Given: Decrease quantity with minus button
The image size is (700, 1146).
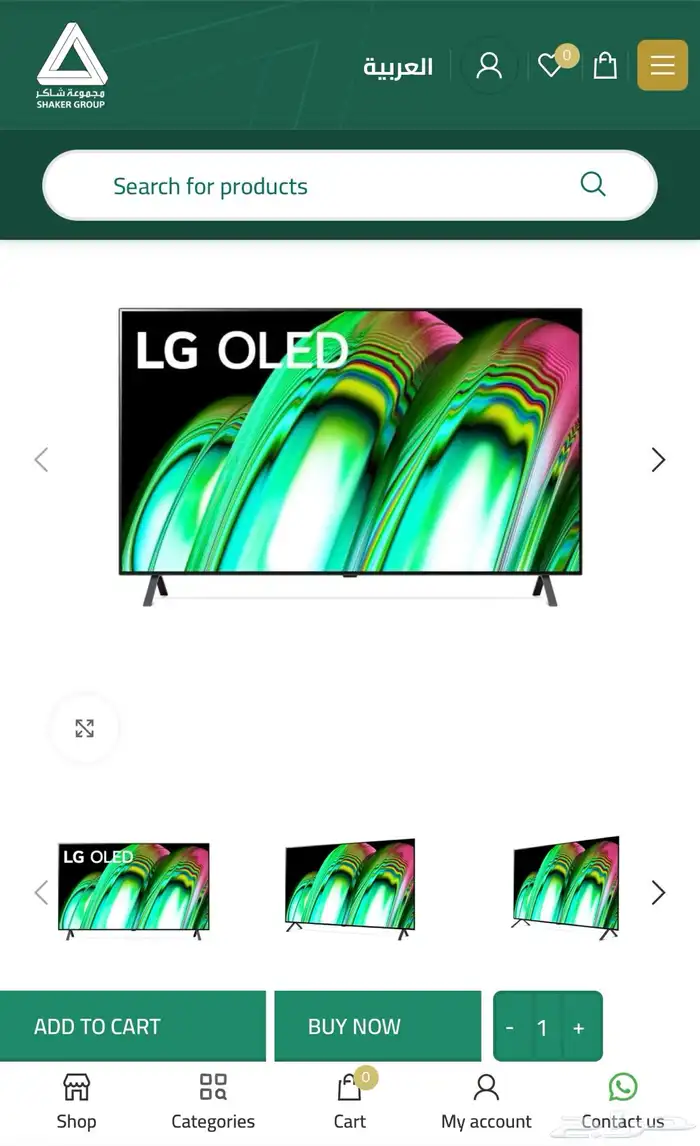Looking at the screenshot, I should [510, 1028].
